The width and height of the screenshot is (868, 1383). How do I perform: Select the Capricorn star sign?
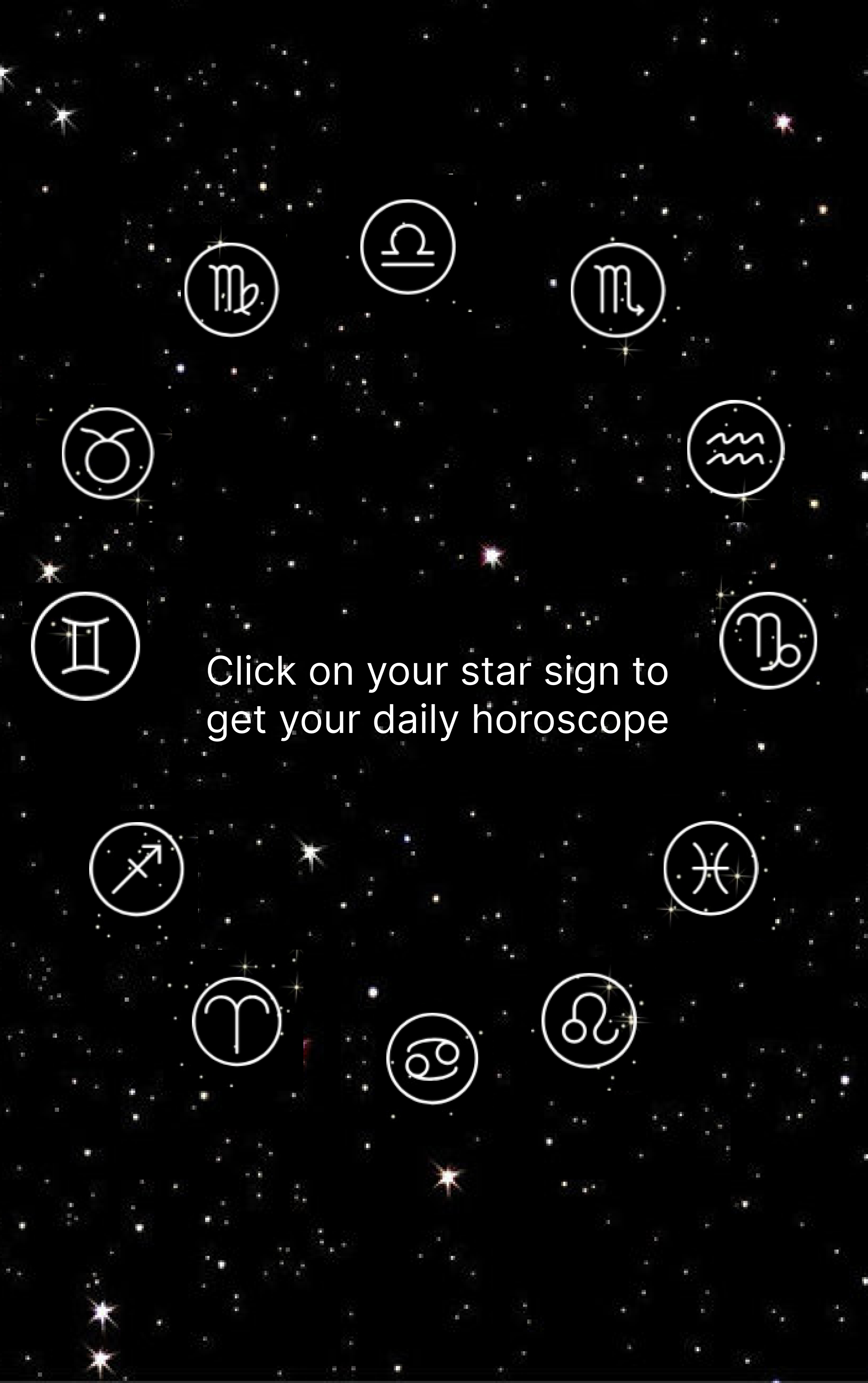pyautogui.click(x=768, y=641)
